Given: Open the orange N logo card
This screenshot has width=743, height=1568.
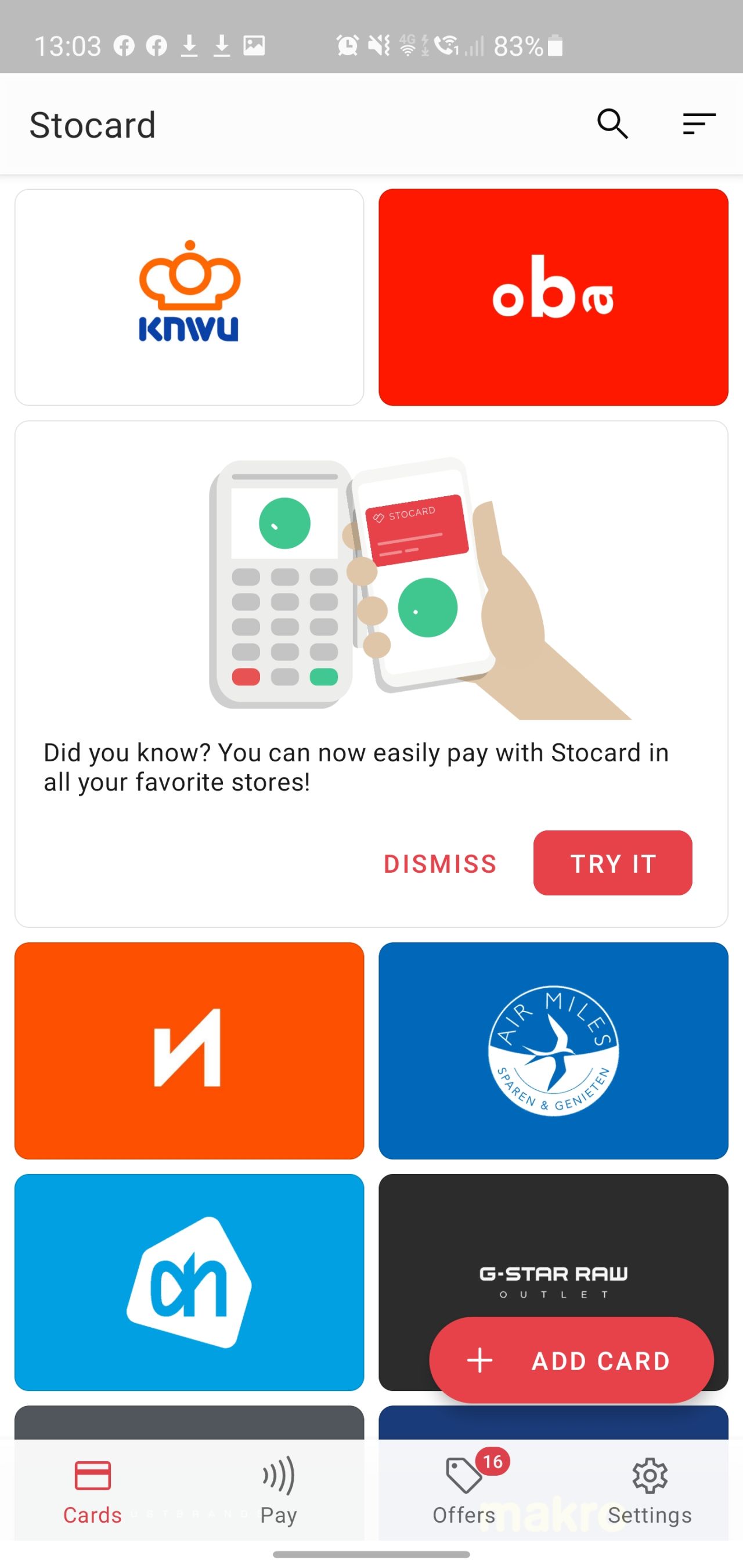Looking at the screenshot, I should pyautogui.click(x=189, y=1050).
